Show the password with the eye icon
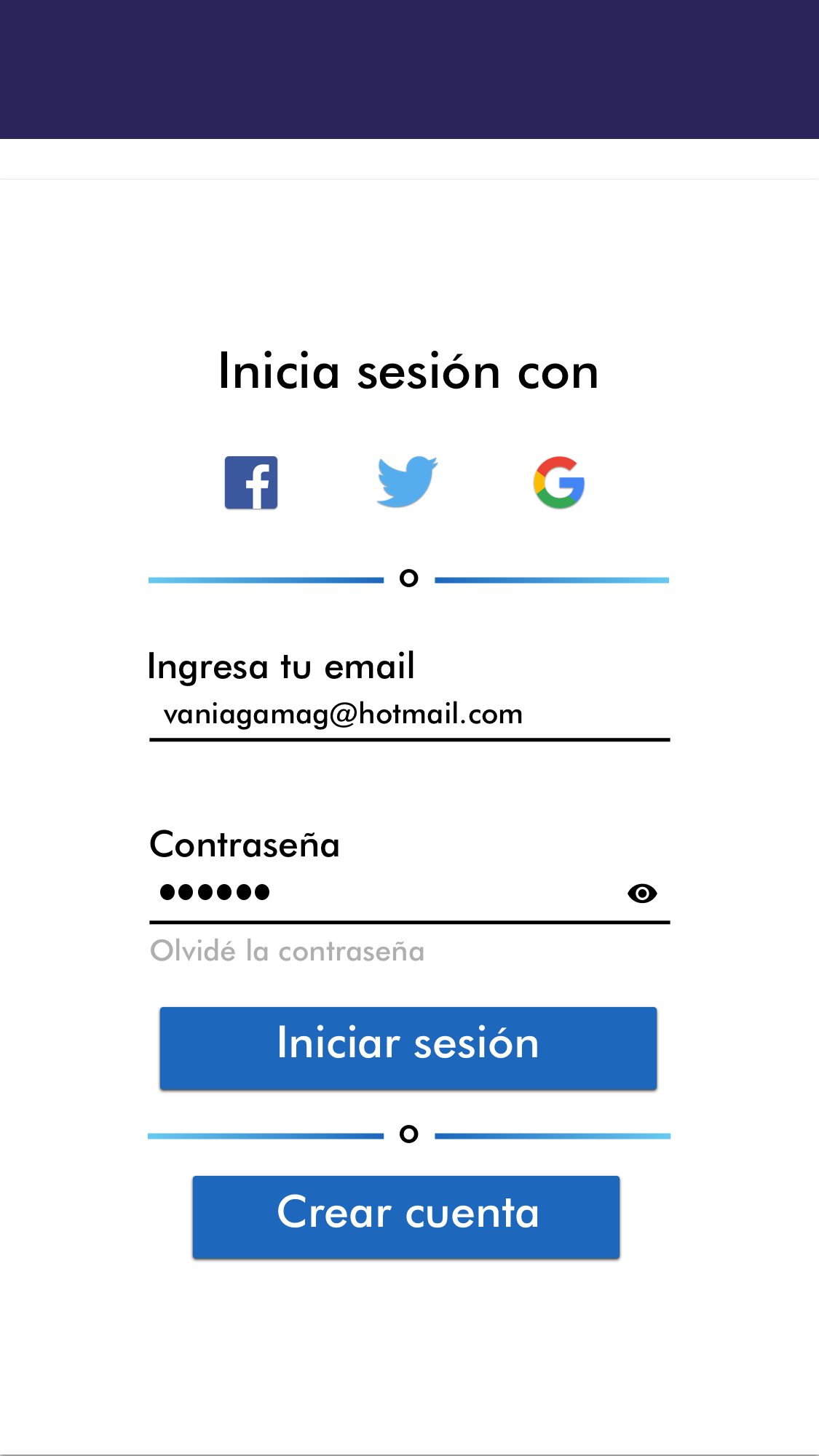The height and width of the screenshot is (1456, 819). 642,893
